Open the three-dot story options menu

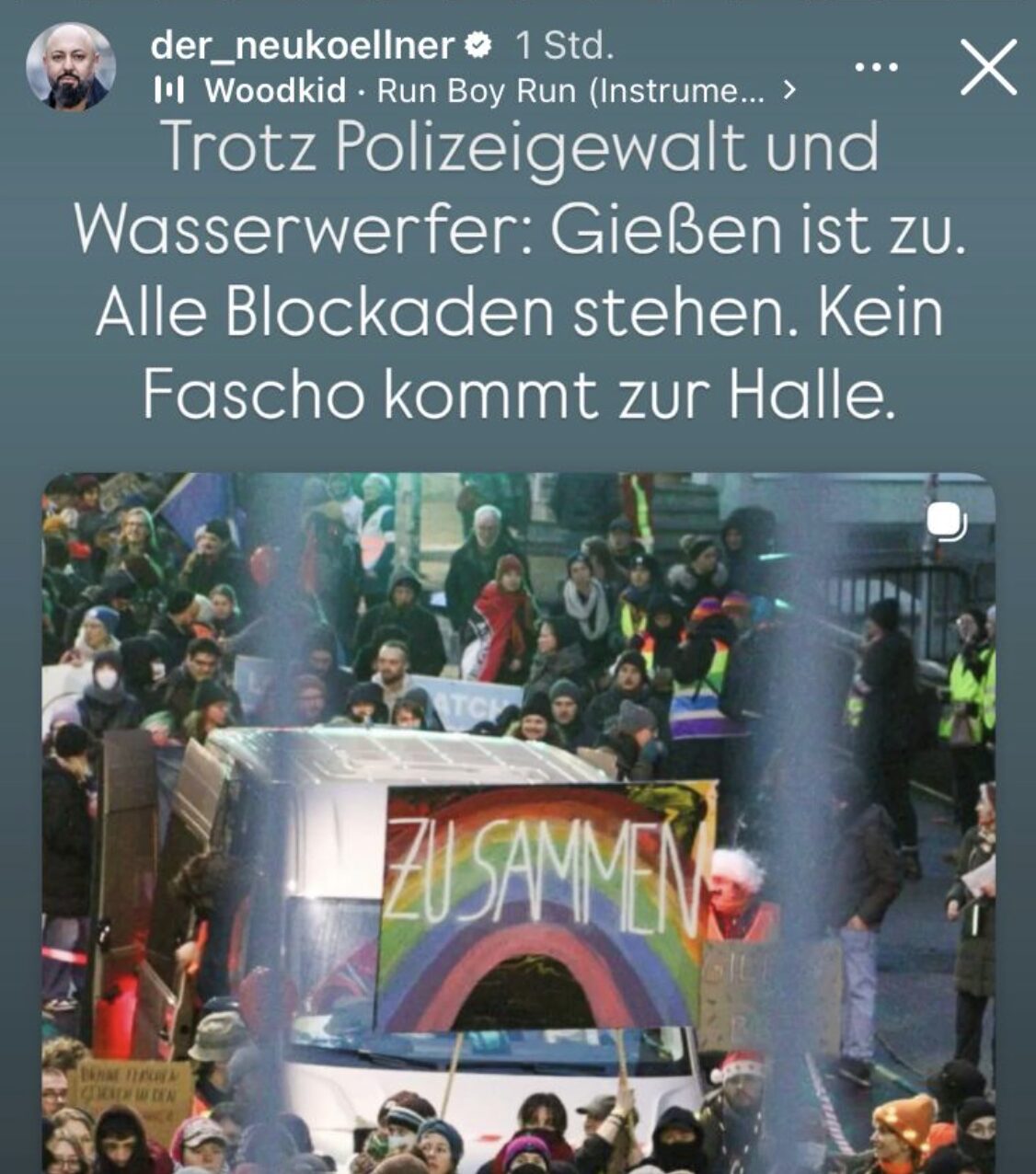point(876,67)
